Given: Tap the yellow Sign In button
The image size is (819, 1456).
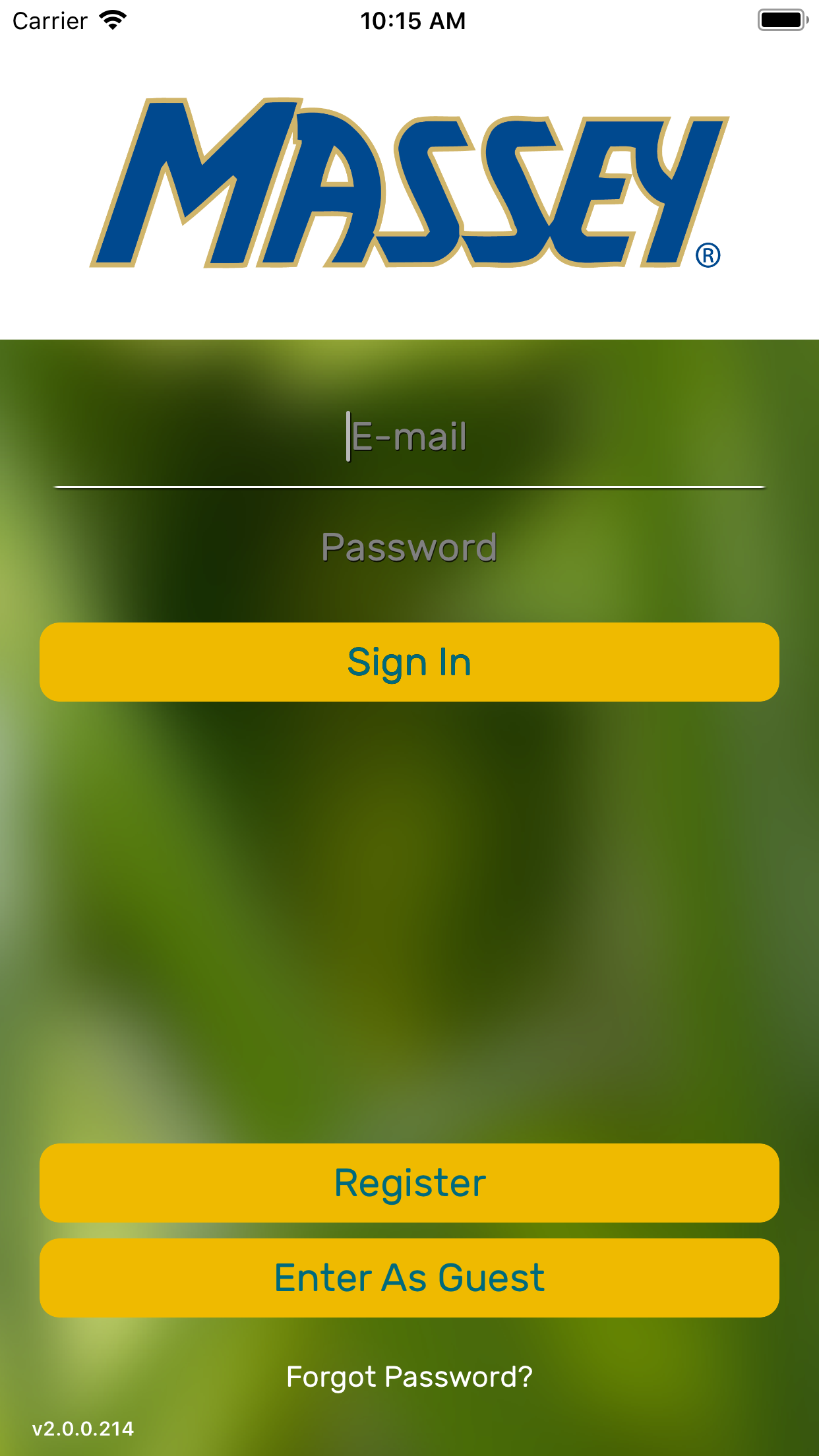Looking at the screenshot, I should [x=409, y=661].
